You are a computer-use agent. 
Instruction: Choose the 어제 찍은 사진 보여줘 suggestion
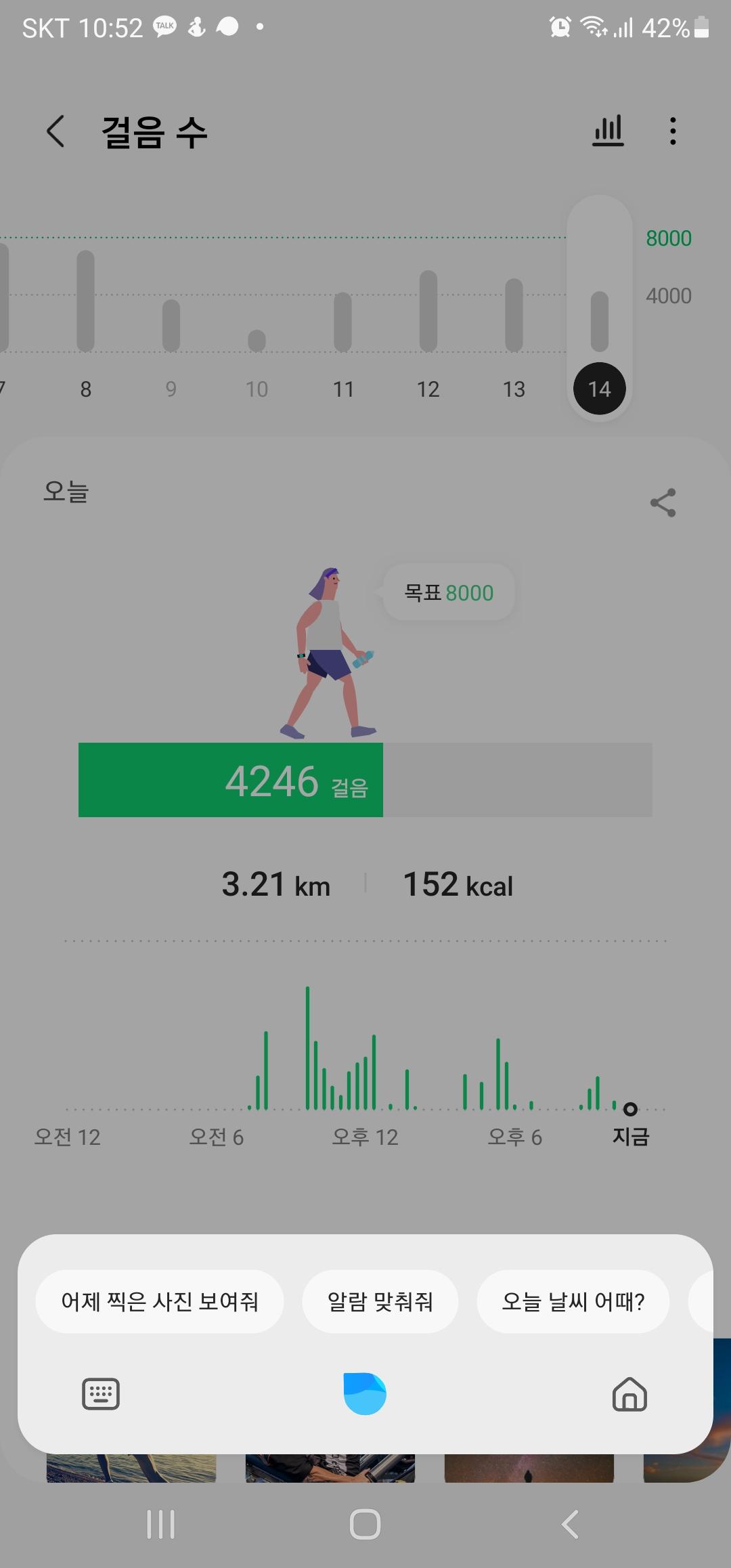(160, 1301)
